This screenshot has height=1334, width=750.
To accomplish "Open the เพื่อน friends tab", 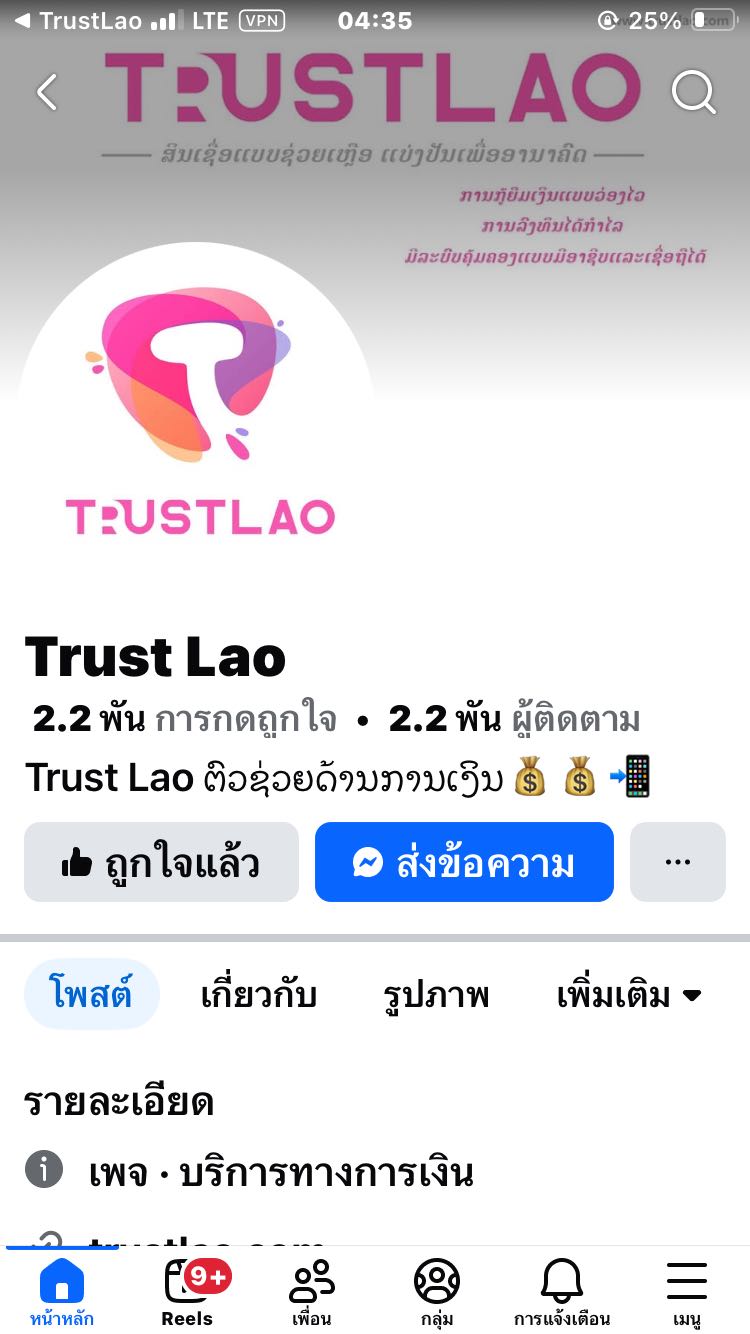I will pos(312,1292).
